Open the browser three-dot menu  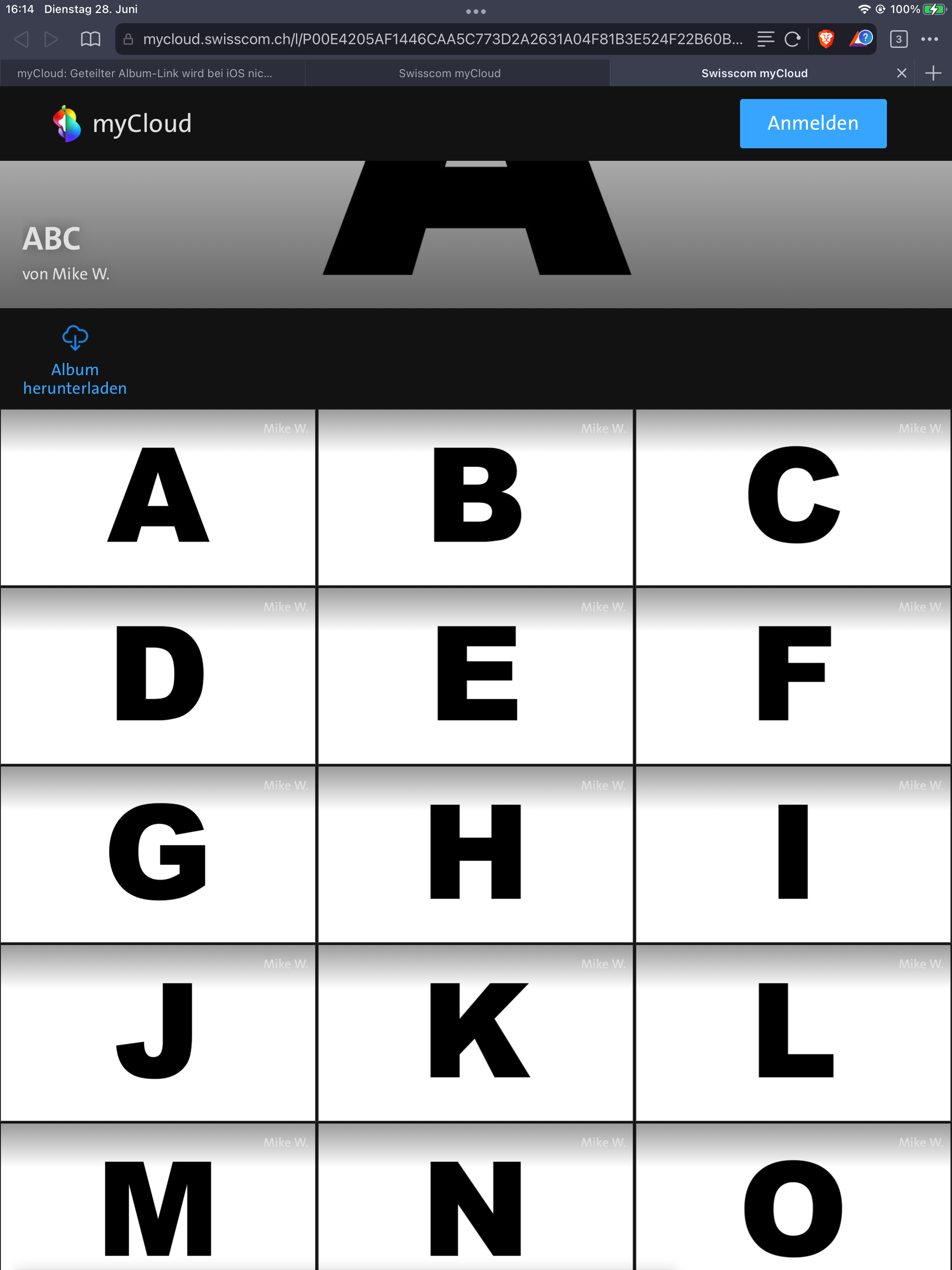click(929, 39)
